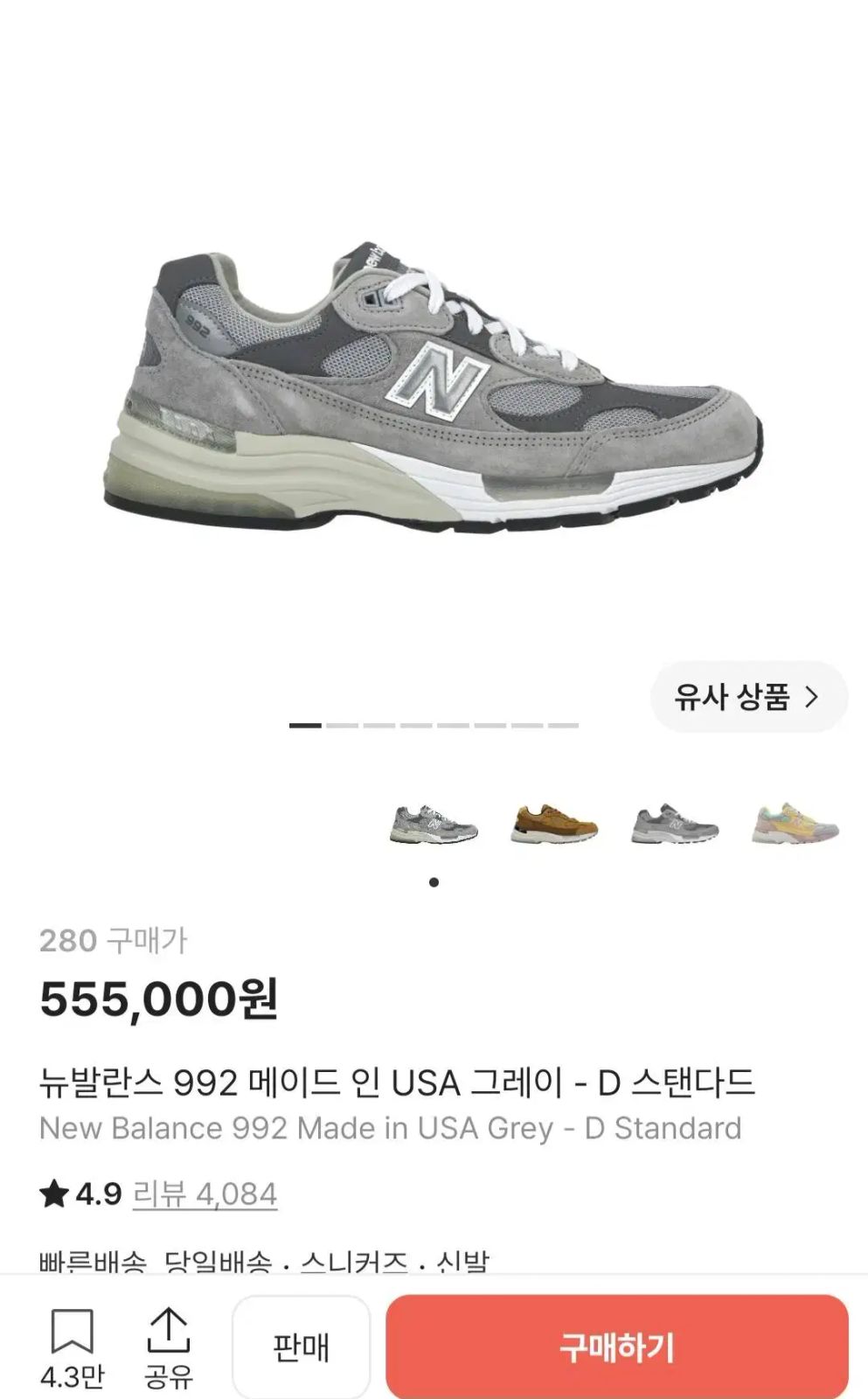The width and height of the screenshot is (868, 1399).
Task: Select the brown colorway thumbnail
Action: [x=554, y=824]
